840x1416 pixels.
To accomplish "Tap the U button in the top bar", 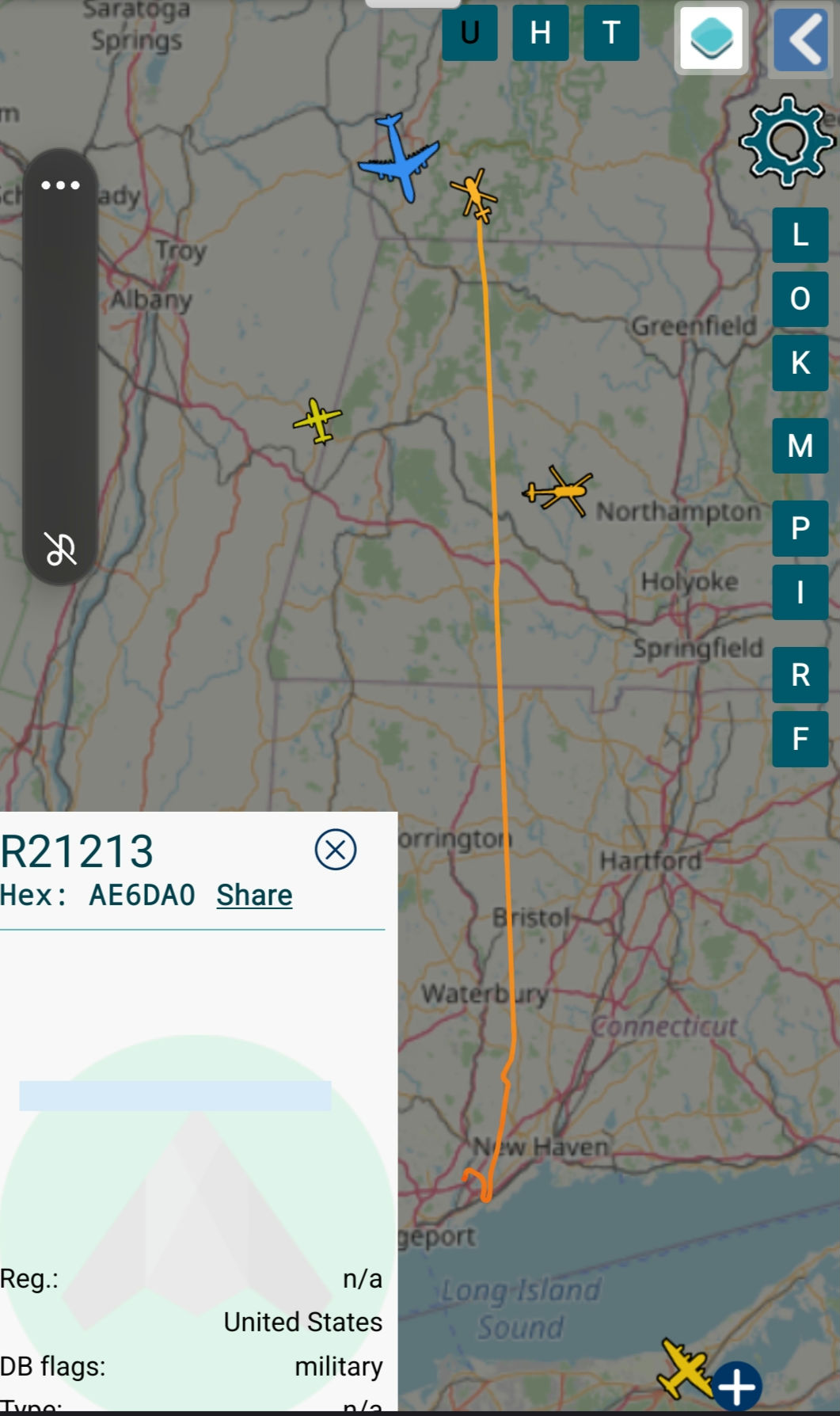I will click(x=469, y=32).
